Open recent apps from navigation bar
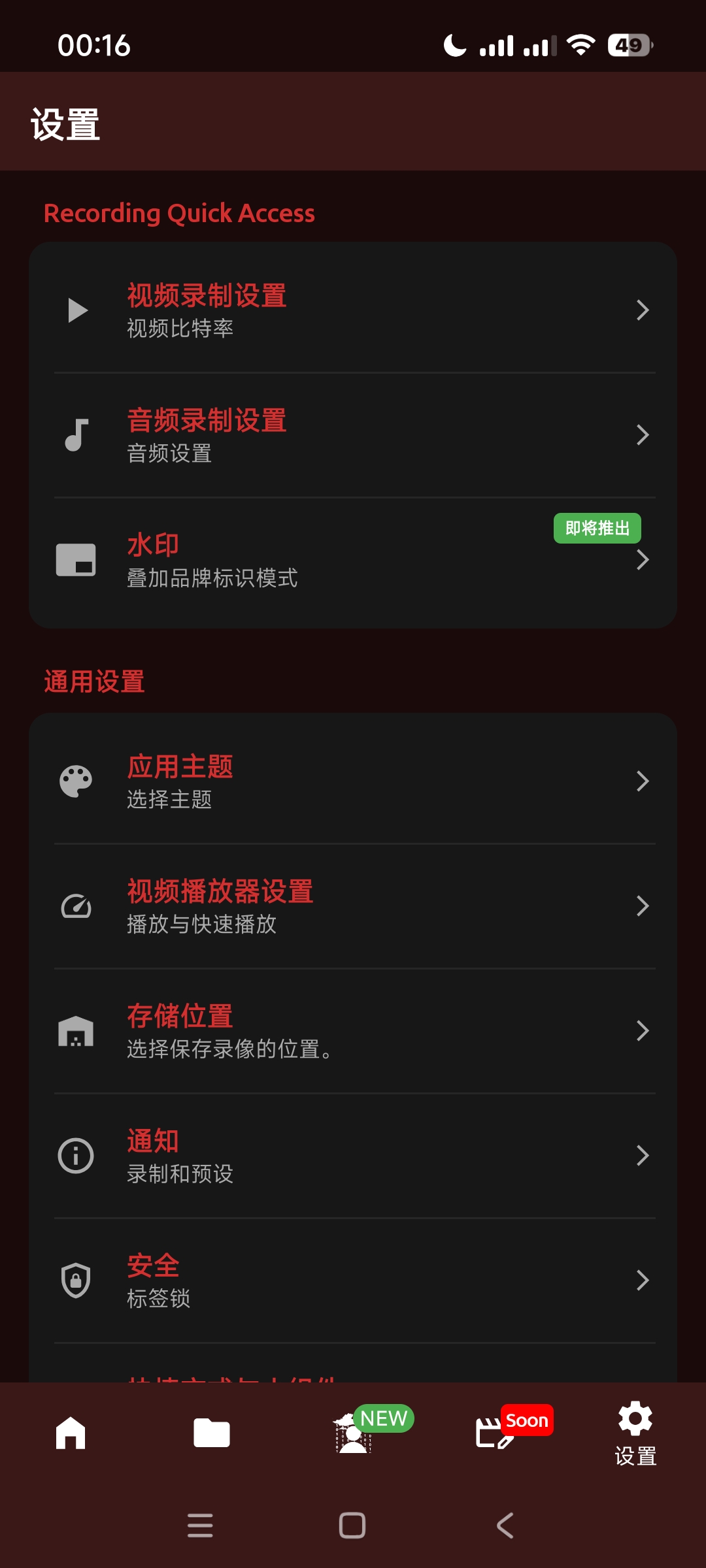706x1568 pixels. [200, 1526]
